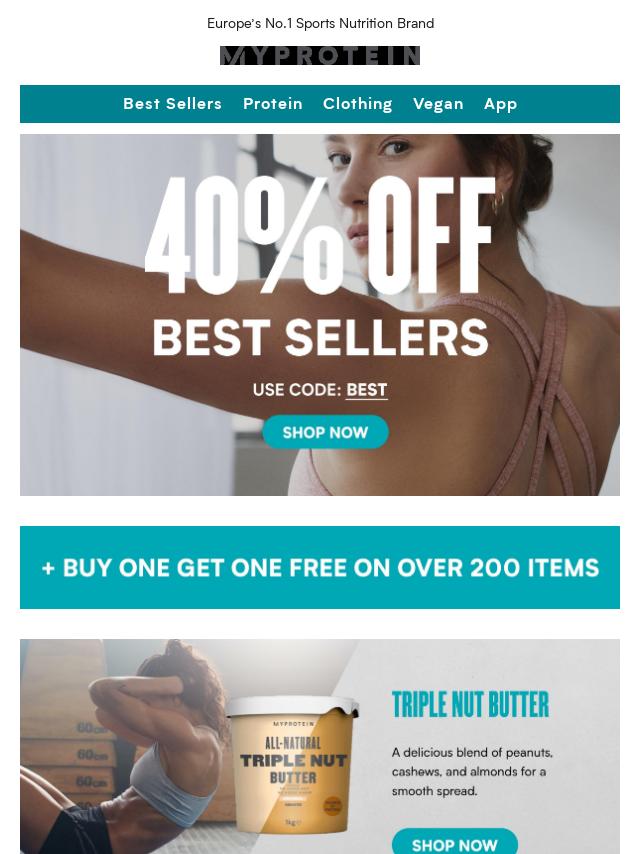Select the Vegan link
Screen dimensions: 640x854
(x=438, y=104)
